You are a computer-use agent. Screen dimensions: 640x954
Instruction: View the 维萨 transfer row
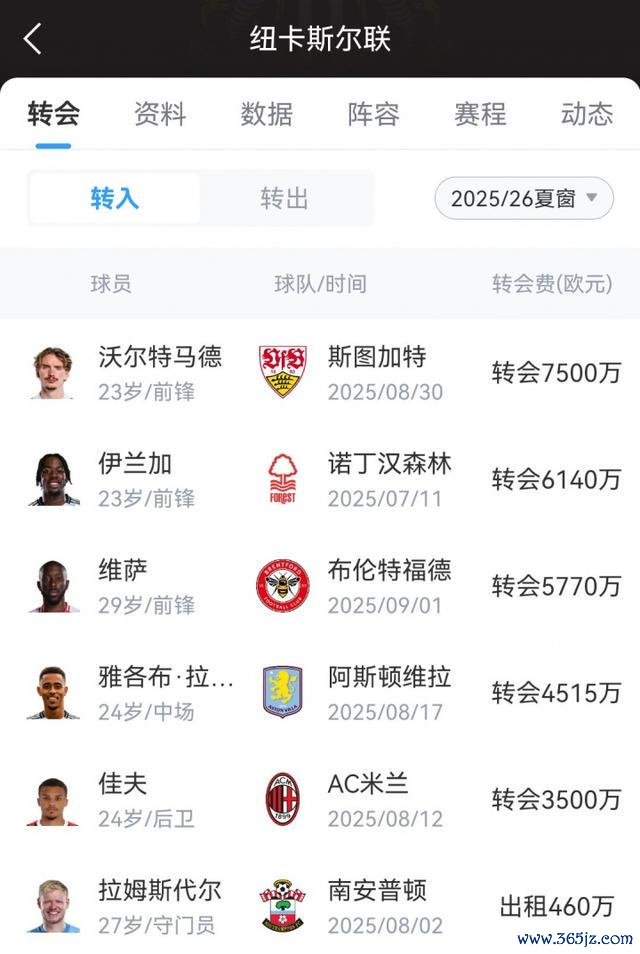tap(320, 586)
